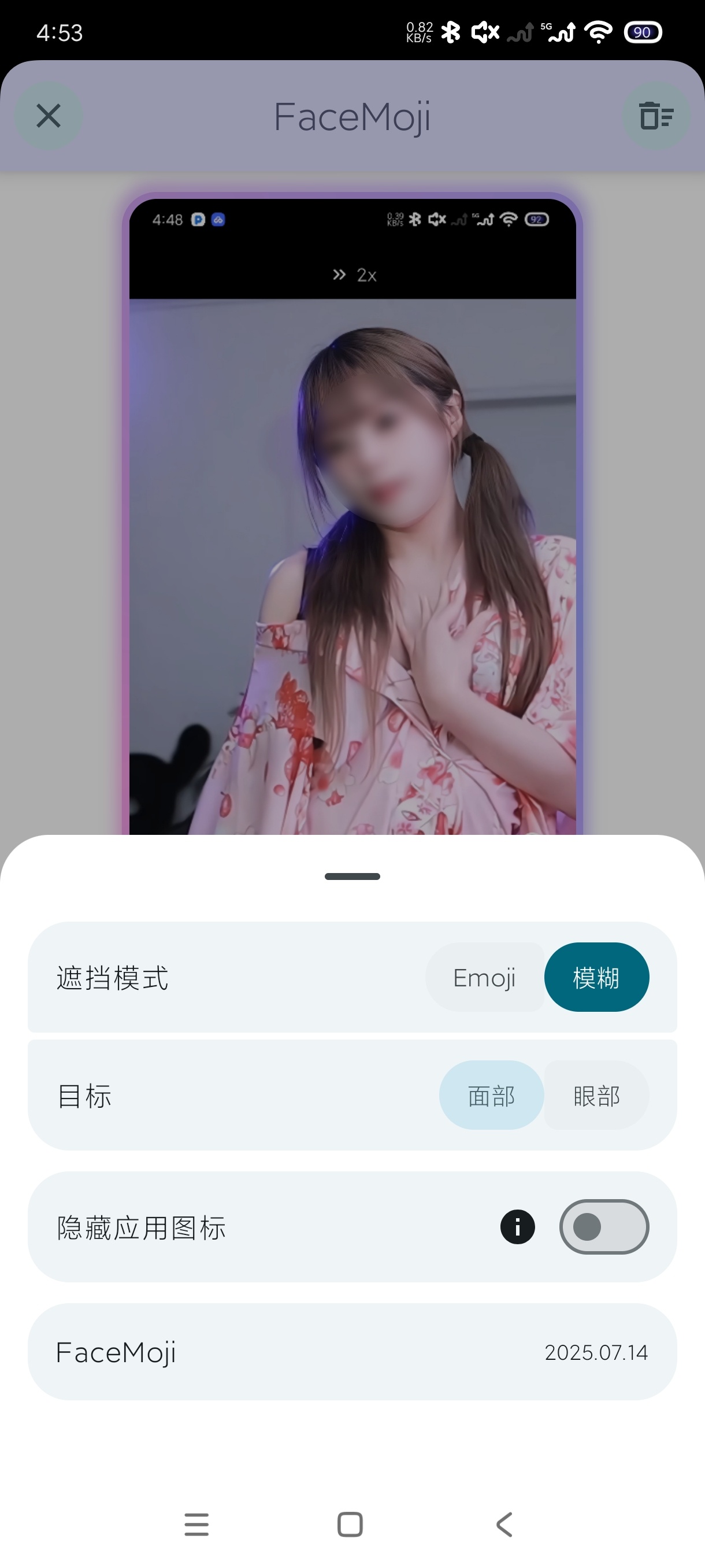The width and height of the screenshot is (705, 1568).
Task: Tap the 2x speed indicator in the preview
Action: (x=357, y=274)
